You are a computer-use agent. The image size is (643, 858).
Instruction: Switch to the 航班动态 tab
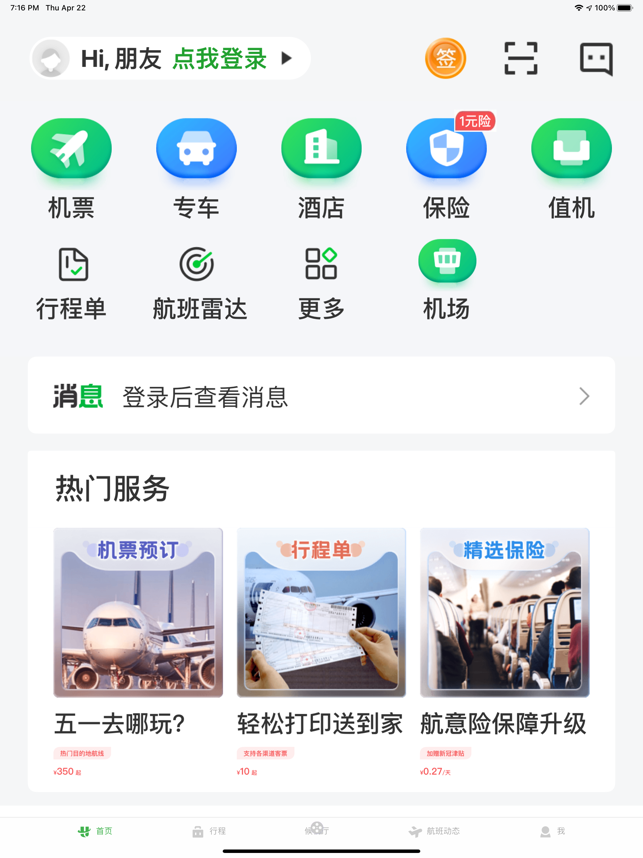[x=434, y=831]
